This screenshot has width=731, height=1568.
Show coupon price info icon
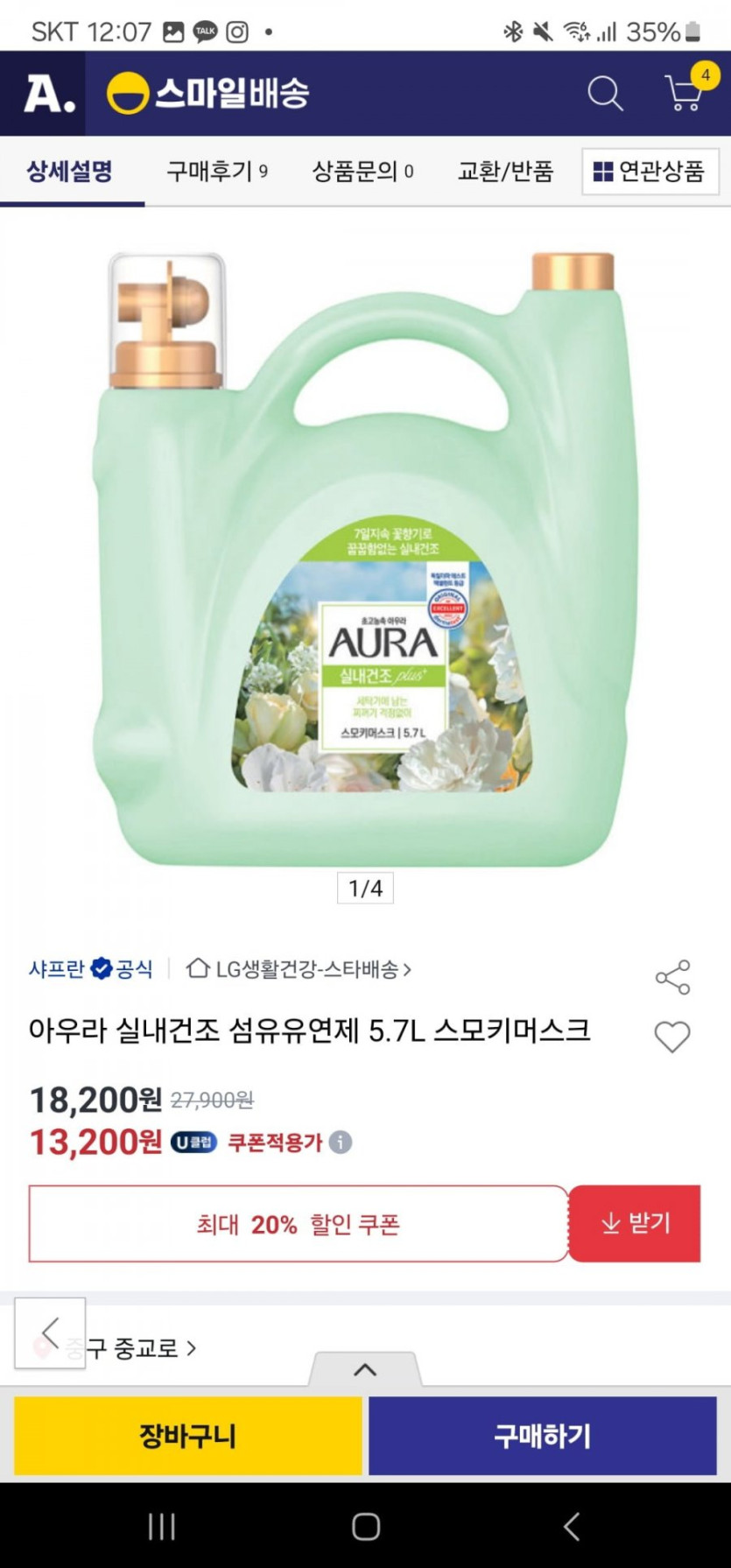341,1142
